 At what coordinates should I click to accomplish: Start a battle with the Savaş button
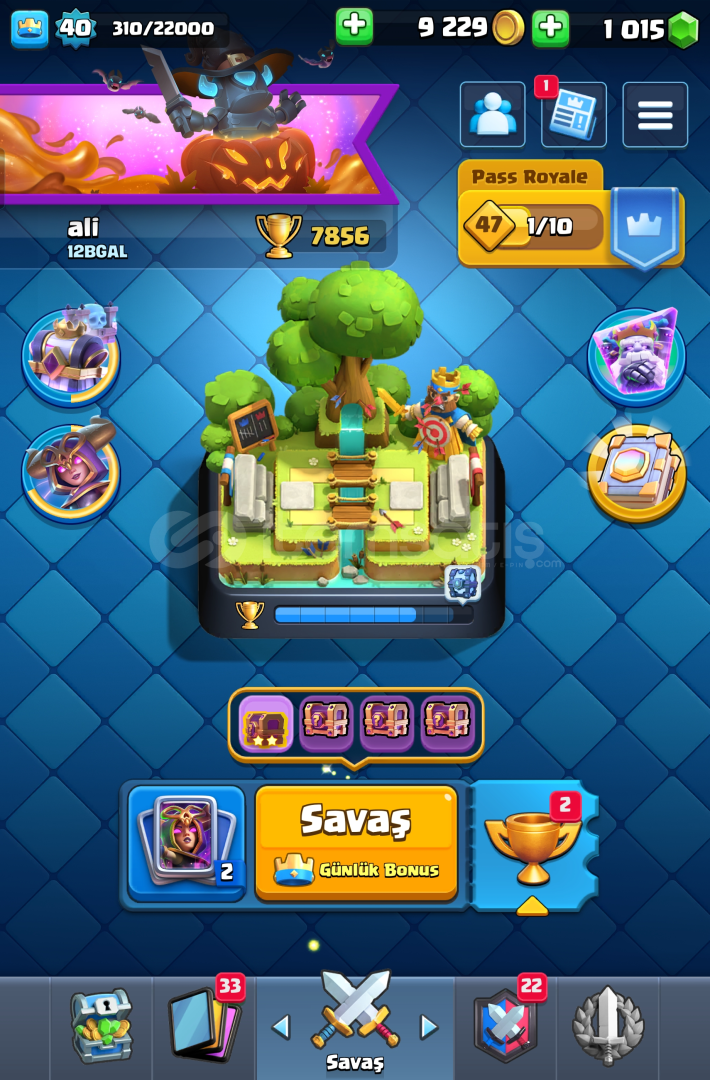click(356, 842)
